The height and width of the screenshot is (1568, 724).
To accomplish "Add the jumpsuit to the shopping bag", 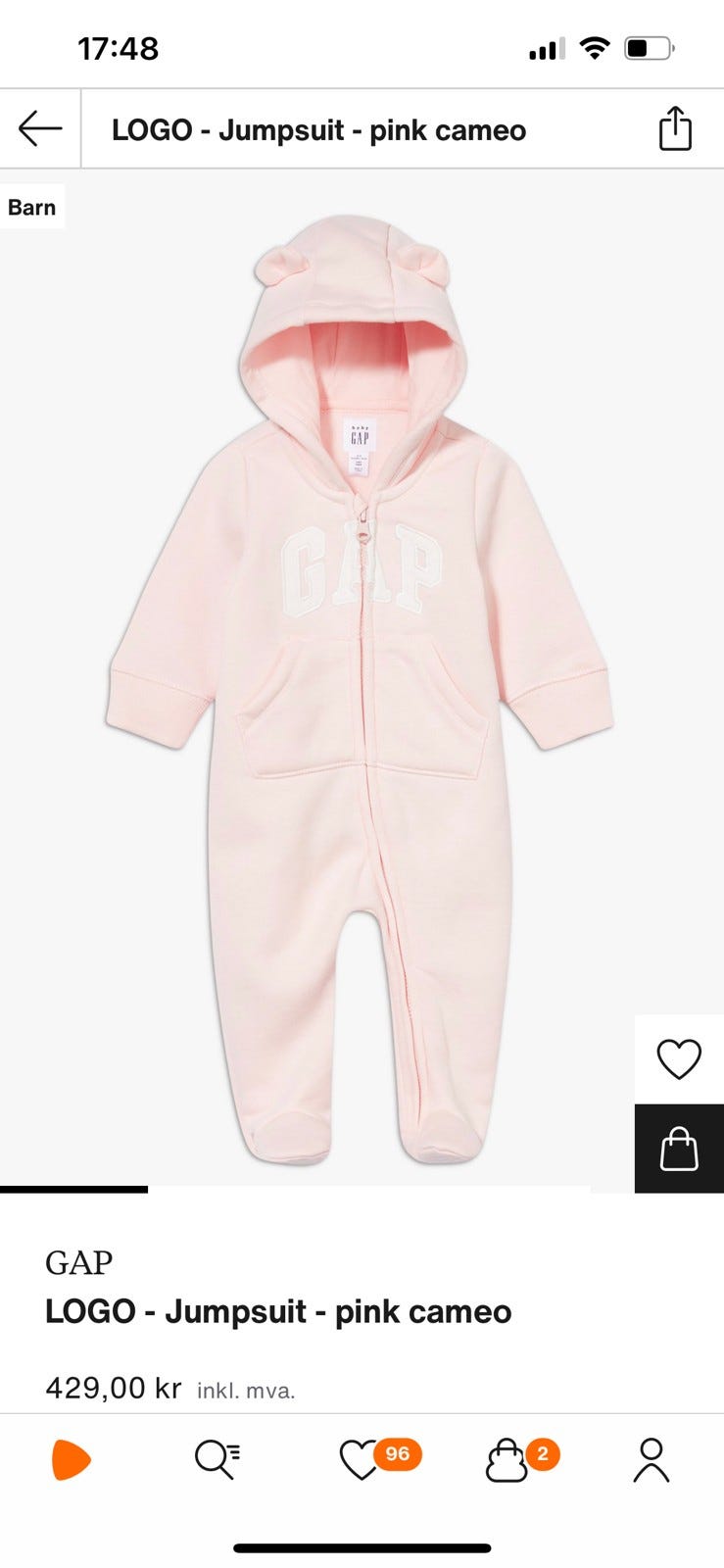I will (679, 1149).
